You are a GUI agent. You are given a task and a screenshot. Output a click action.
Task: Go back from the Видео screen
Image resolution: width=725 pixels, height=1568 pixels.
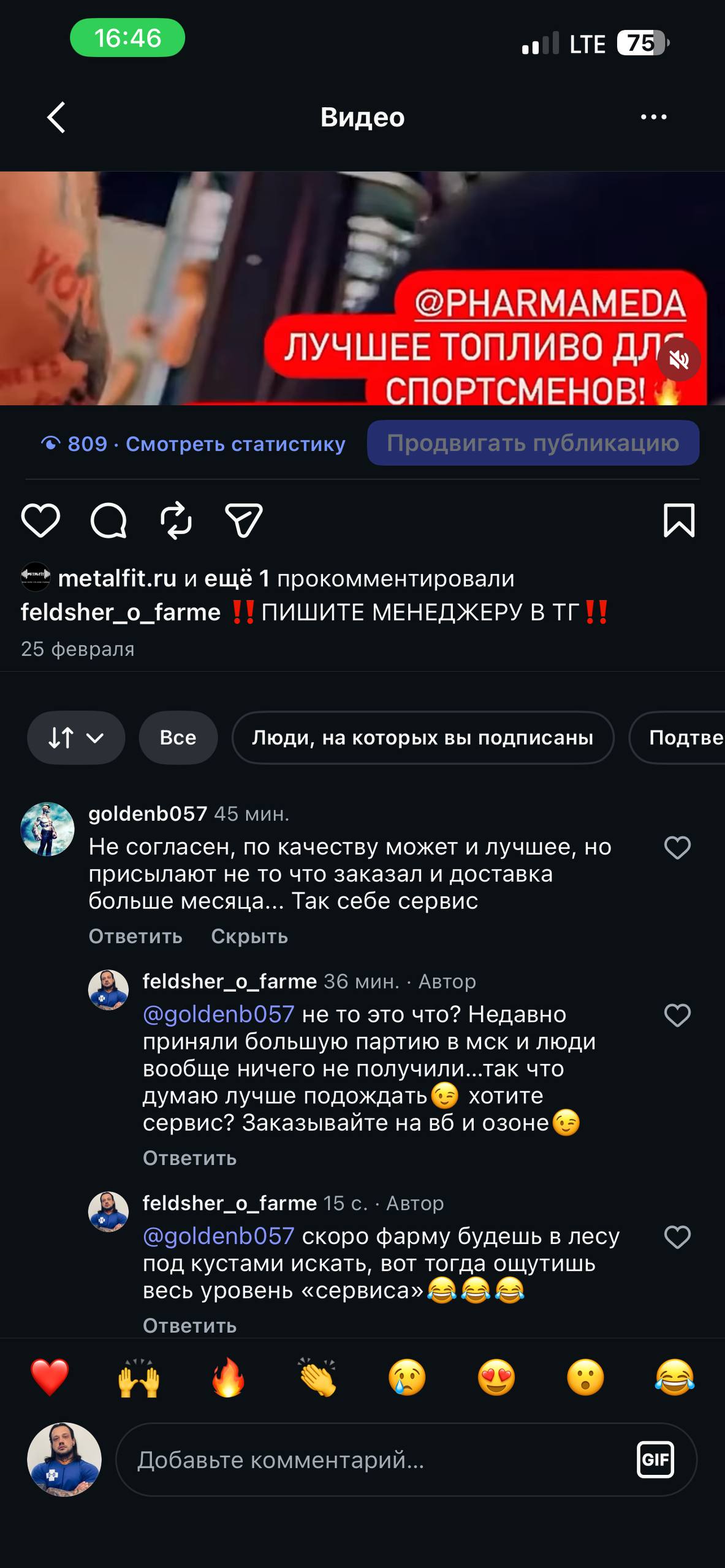tap(56, 117)
